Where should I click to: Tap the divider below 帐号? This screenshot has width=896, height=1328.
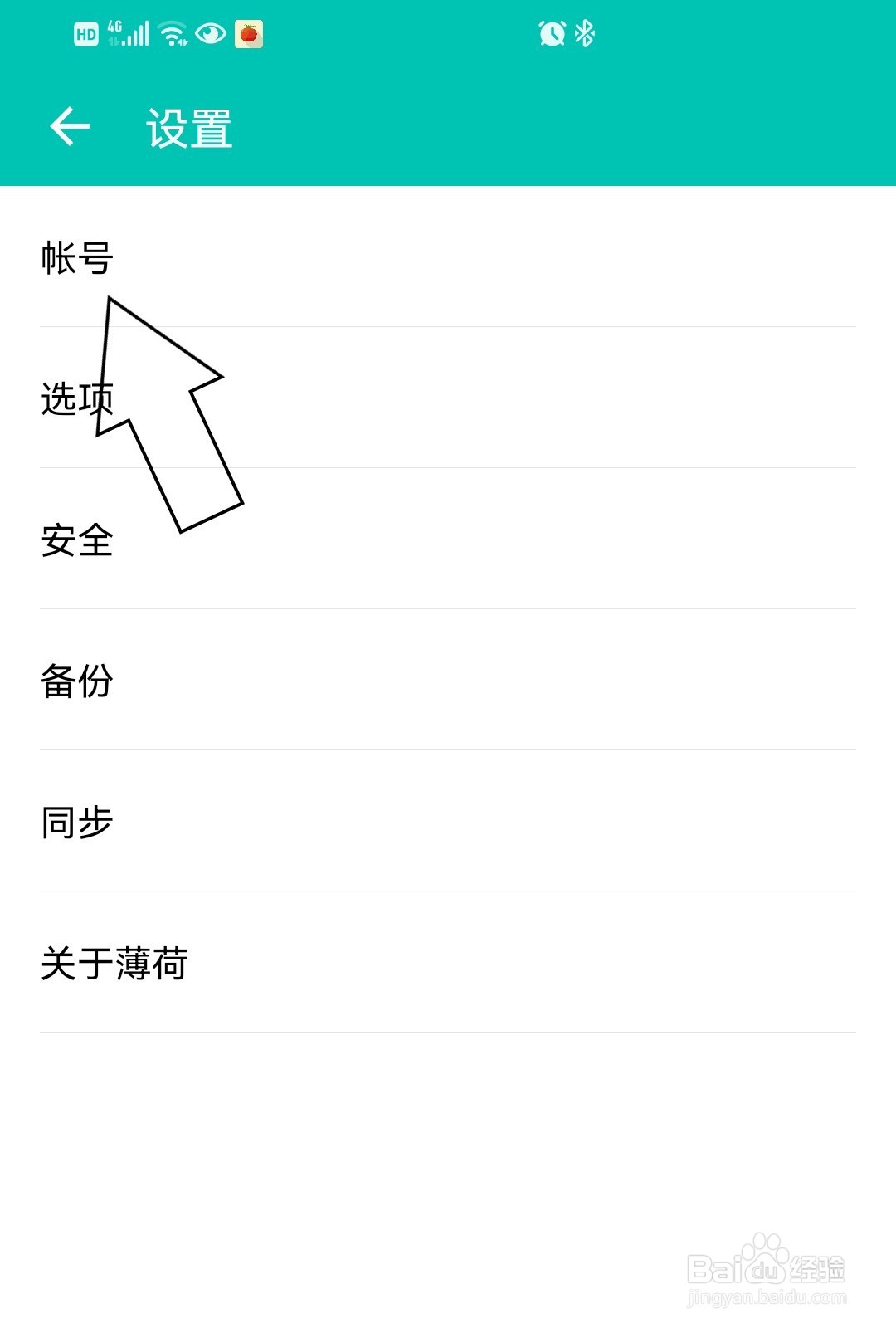(448, 324)
